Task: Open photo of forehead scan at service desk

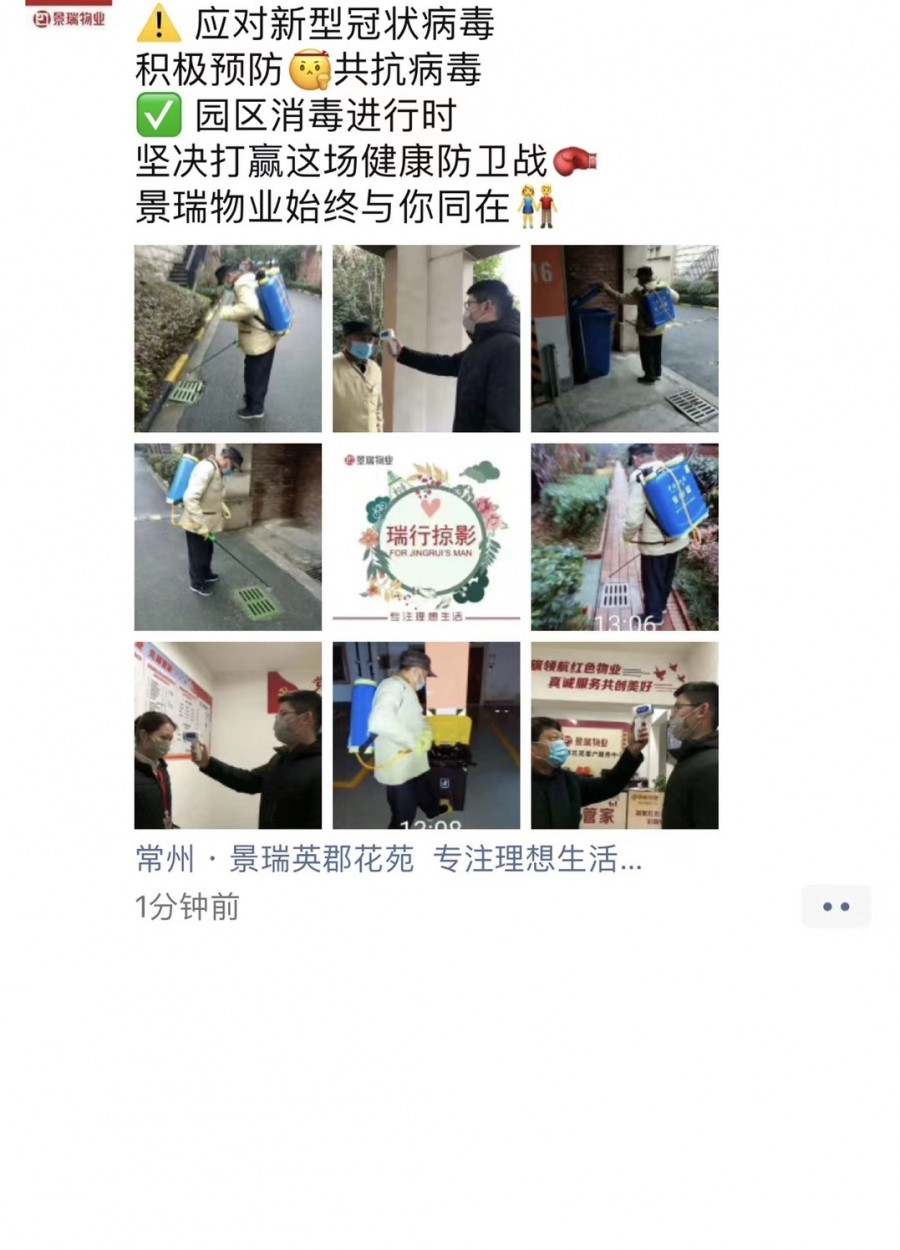Action: coord(624,735)
